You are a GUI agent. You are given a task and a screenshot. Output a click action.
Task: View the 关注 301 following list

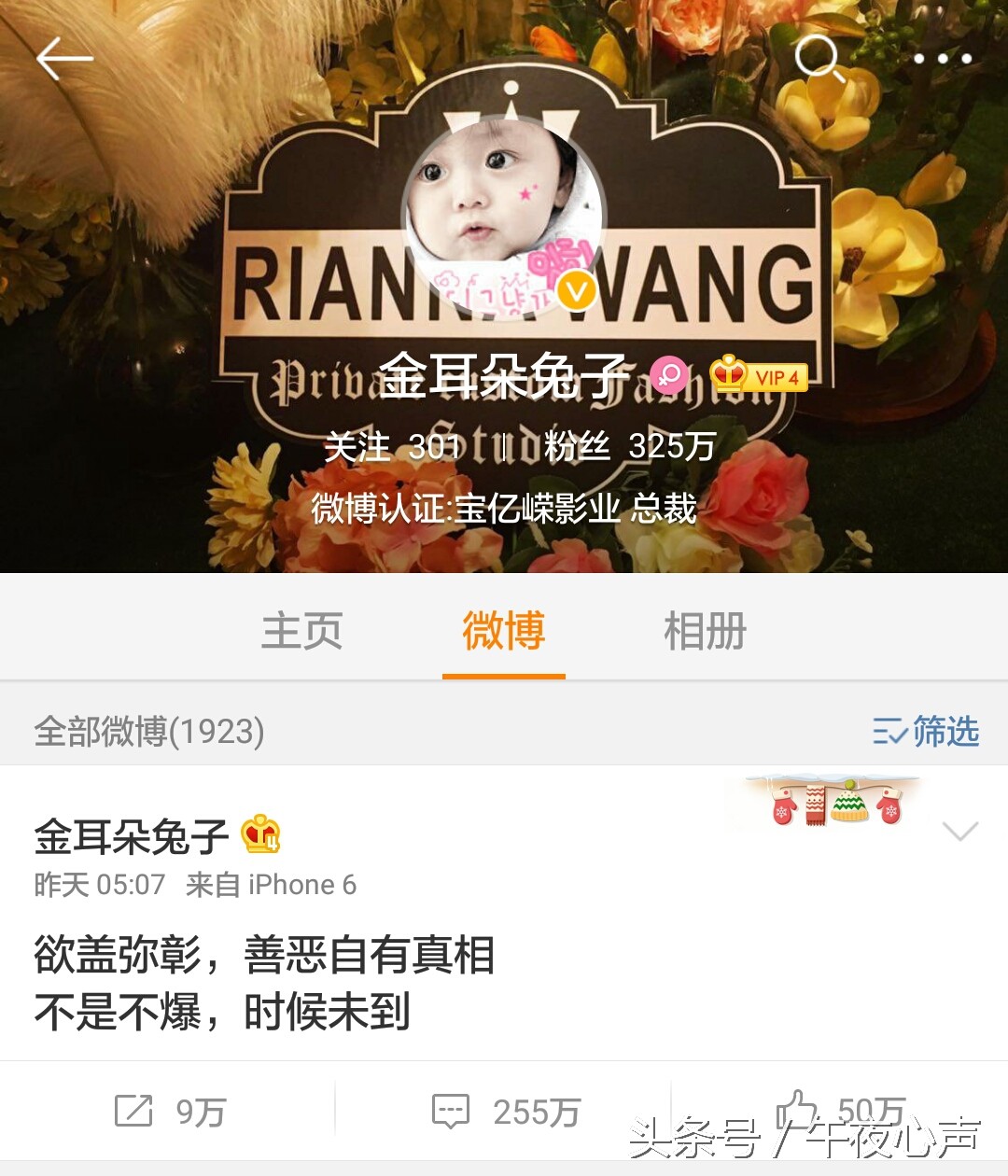pos(392,447)
